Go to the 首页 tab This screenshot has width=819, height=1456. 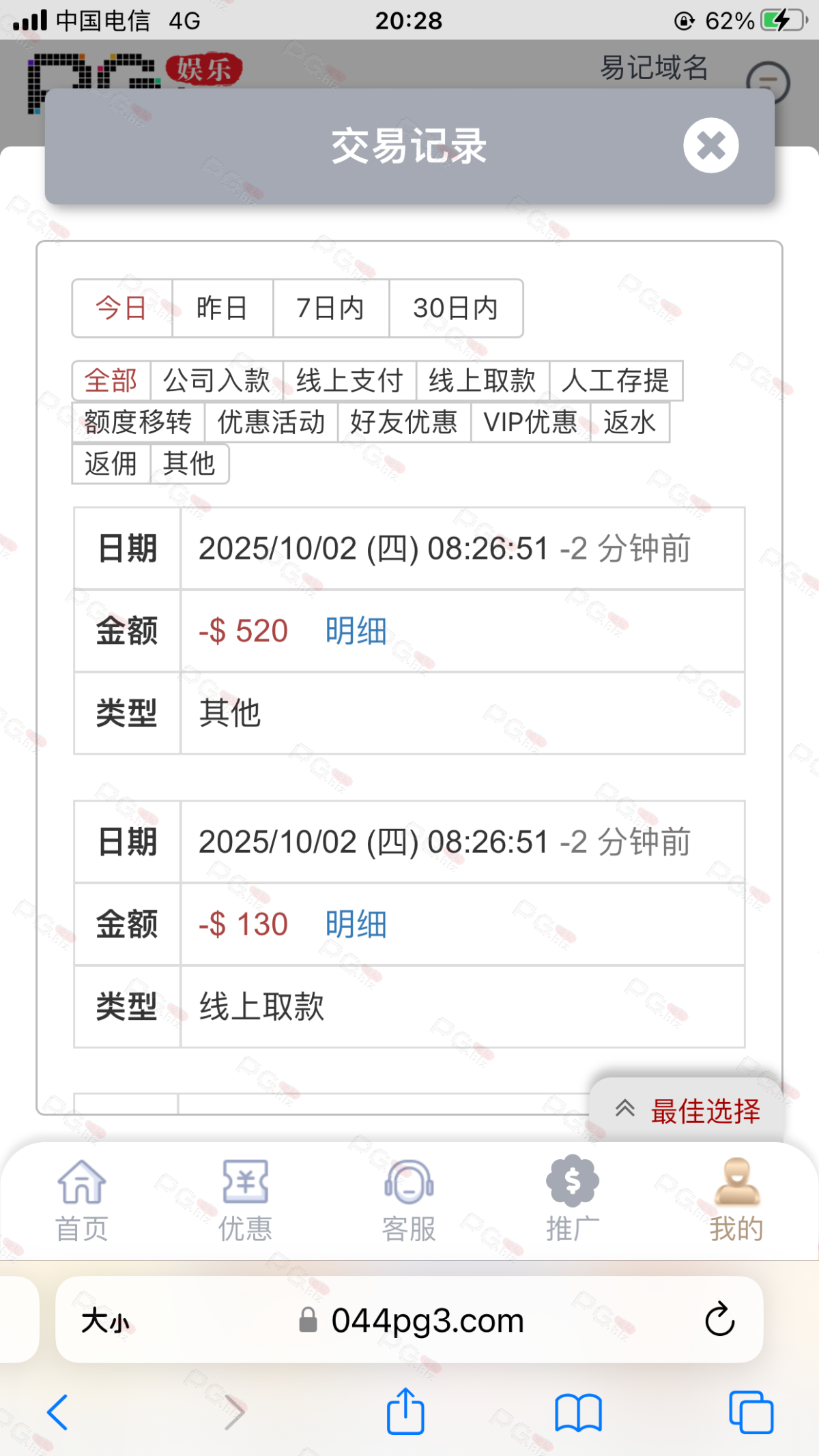(82, 1200)
